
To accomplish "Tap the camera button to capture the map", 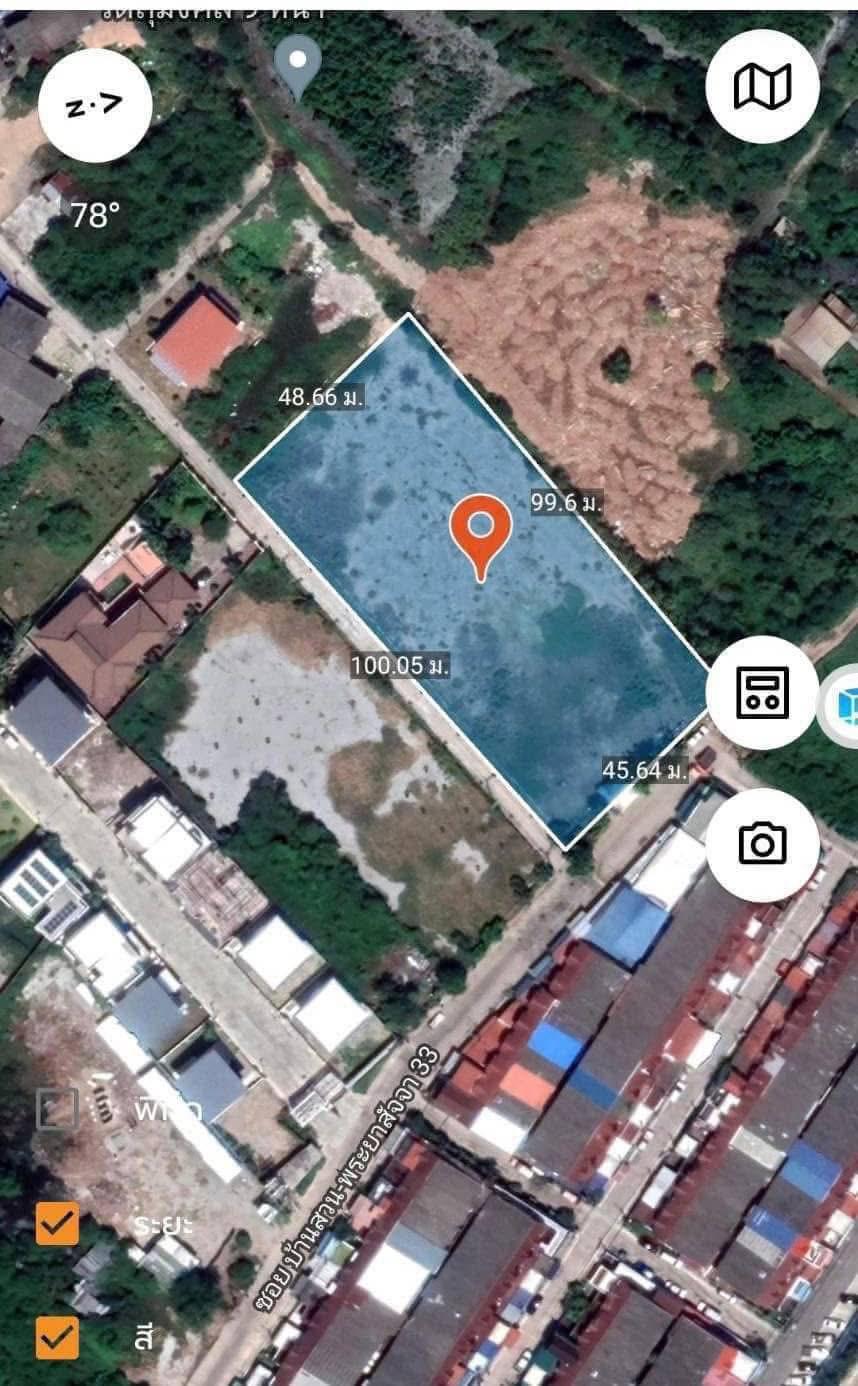I will coord(762,844).
